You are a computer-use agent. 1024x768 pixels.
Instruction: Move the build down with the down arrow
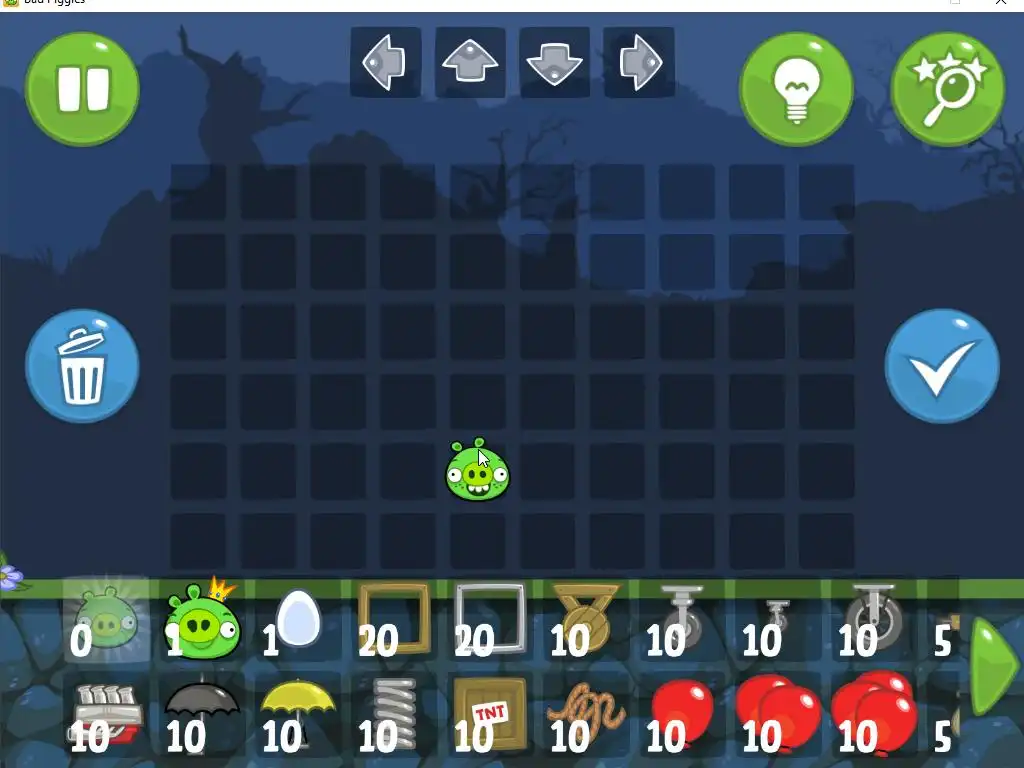point(554,63)
